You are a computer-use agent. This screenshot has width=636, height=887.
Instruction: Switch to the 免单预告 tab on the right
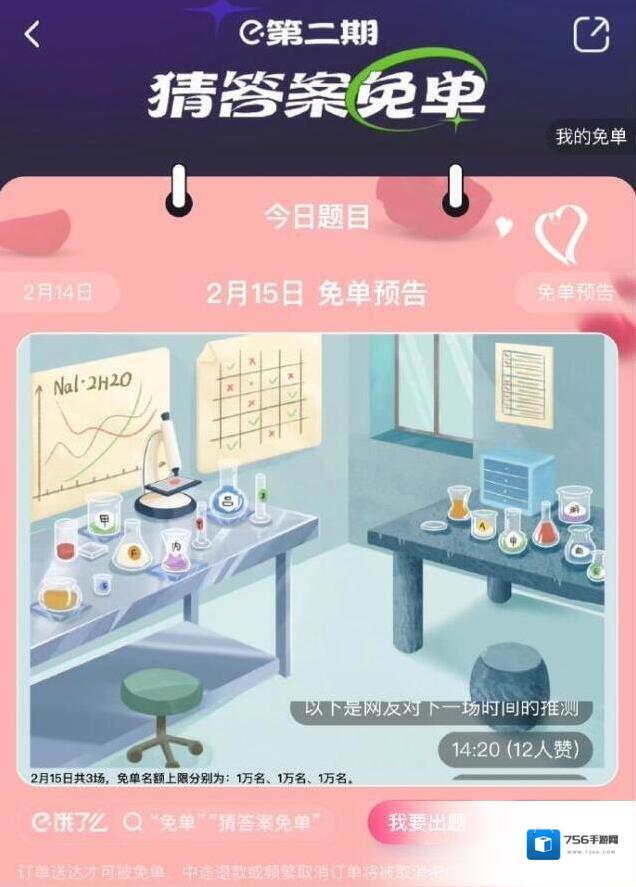[575, 292]
